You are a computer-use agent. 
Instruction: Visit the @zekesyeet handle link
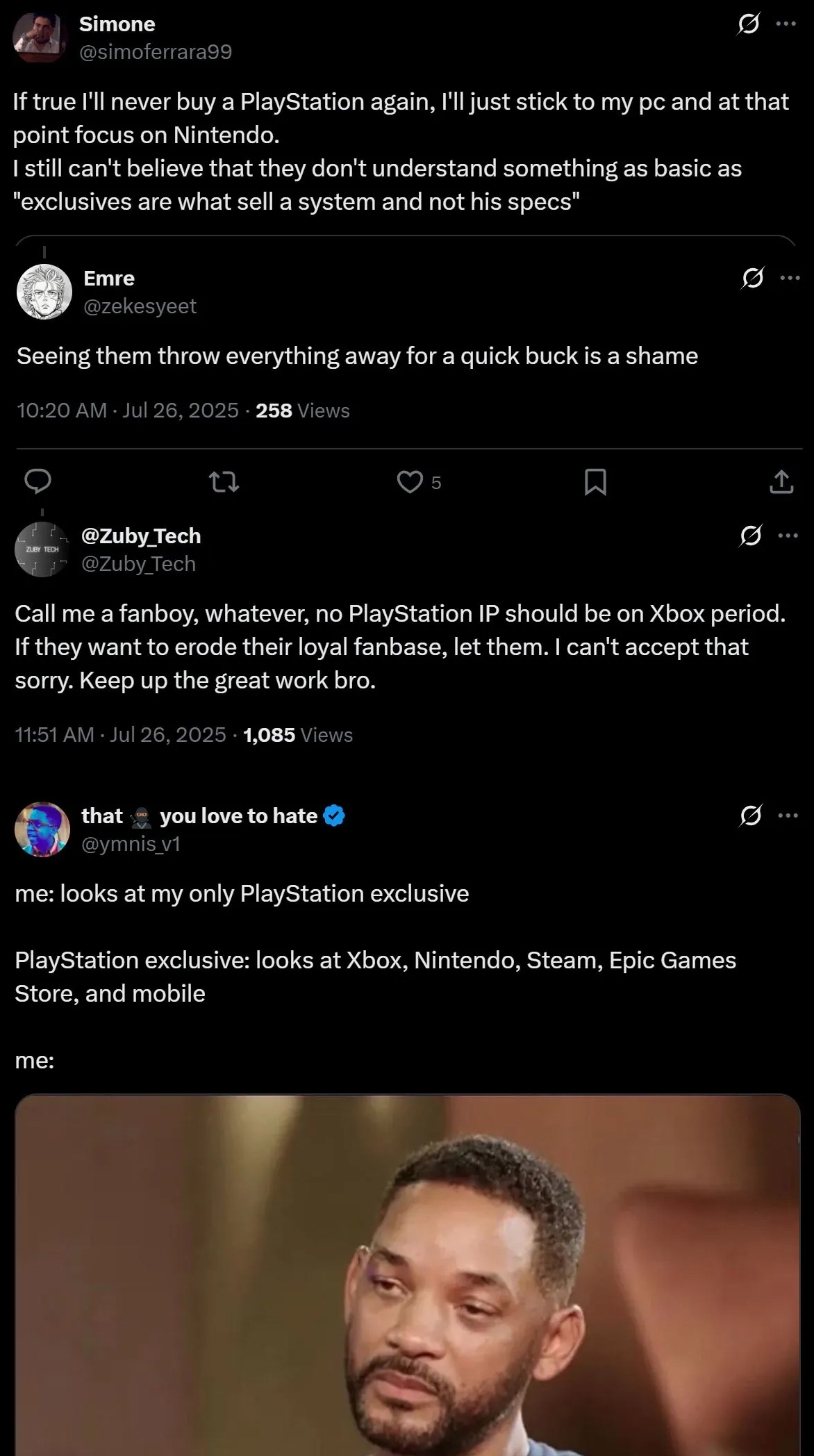[x=140, y=306]
